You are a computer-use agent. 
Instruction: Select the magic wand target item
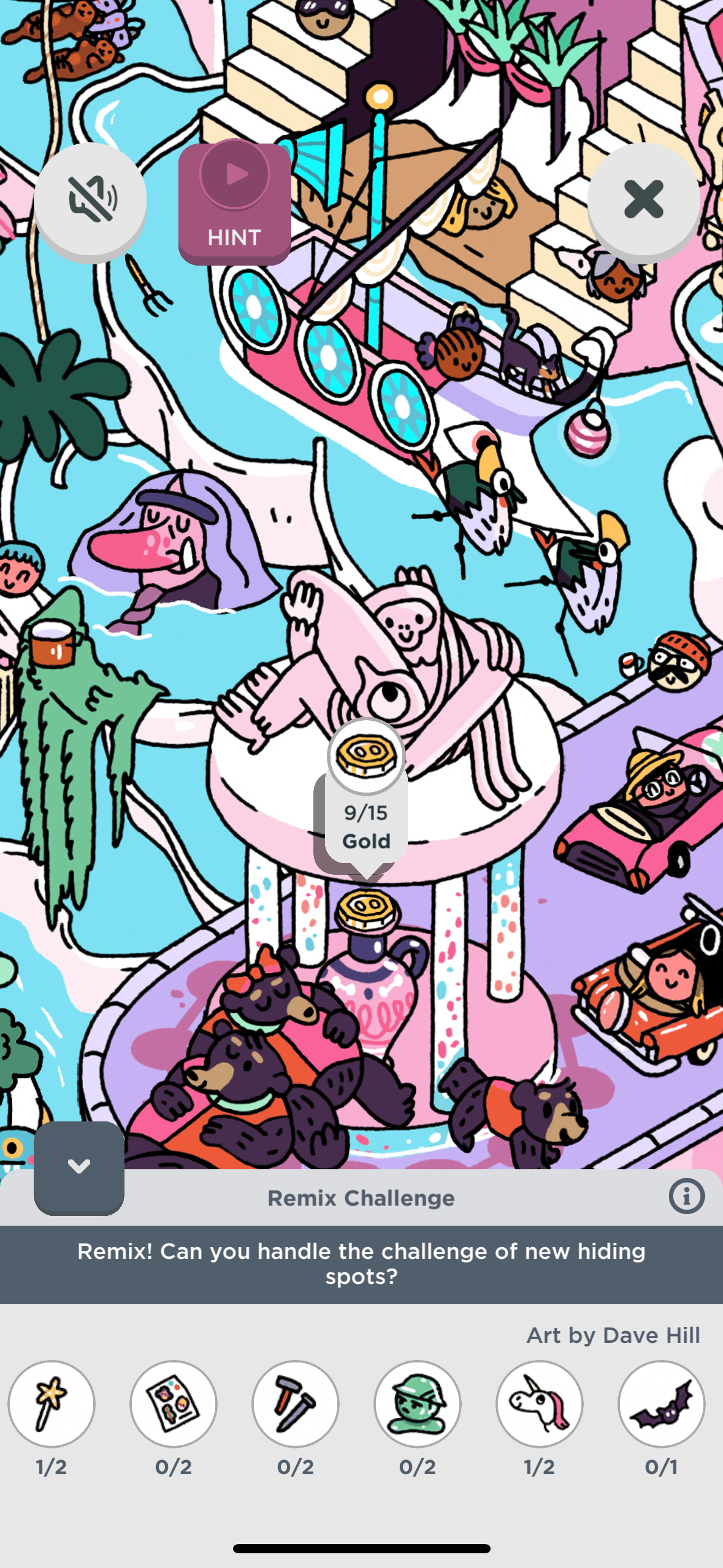pyautogui.click(x=52, y=1404)
